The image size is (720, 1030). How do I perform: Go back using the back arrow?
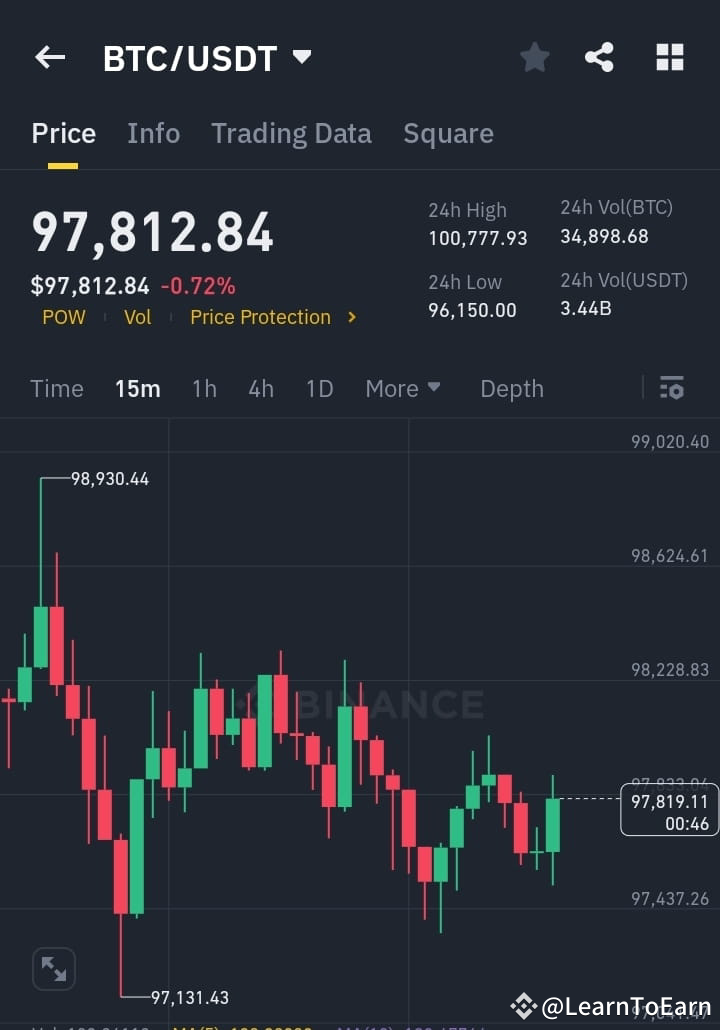[49, 57]
